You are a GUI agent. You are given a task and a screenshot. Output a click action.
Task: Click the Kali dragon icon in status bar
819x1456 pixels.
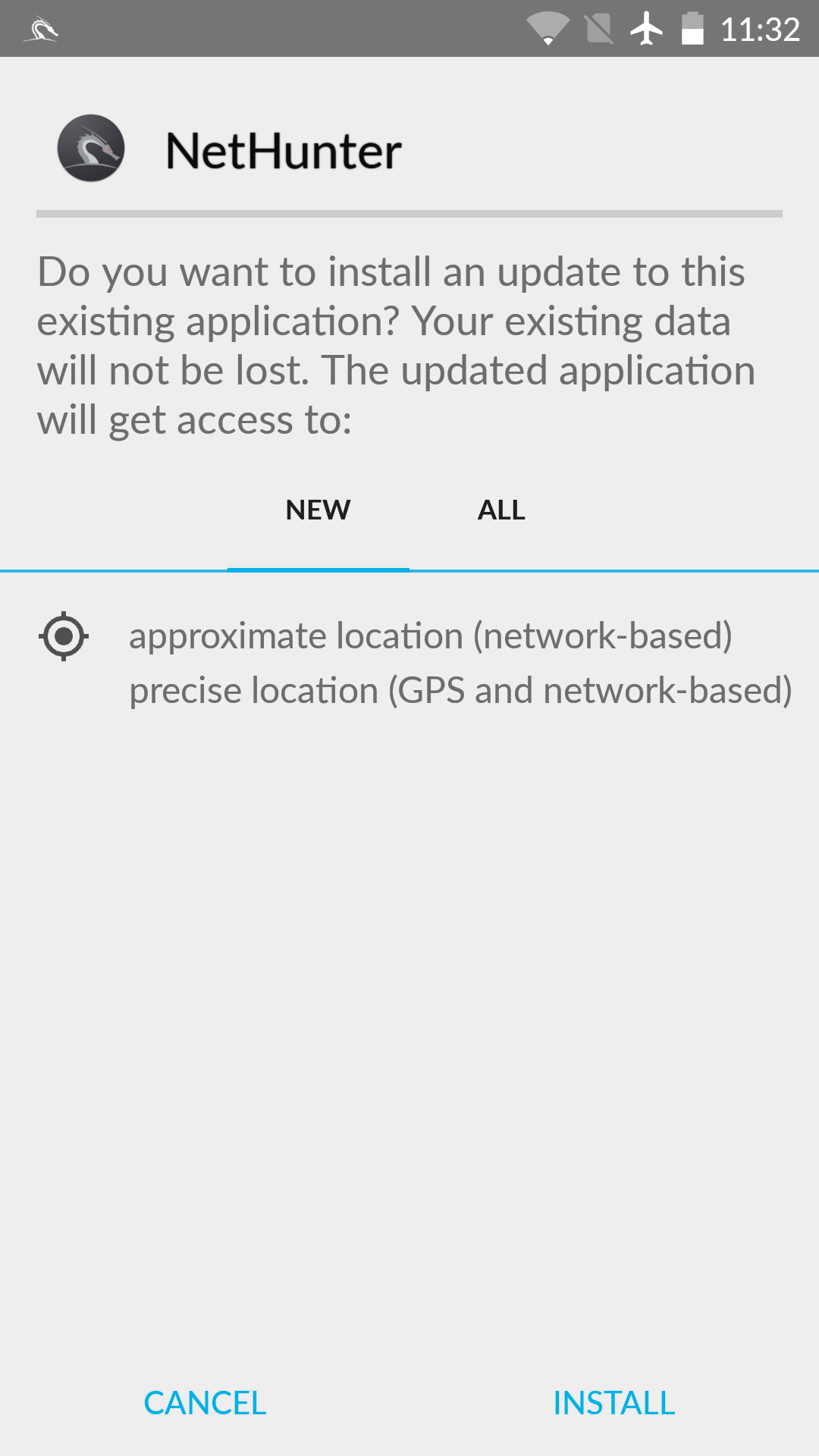(x=43, y=29)
